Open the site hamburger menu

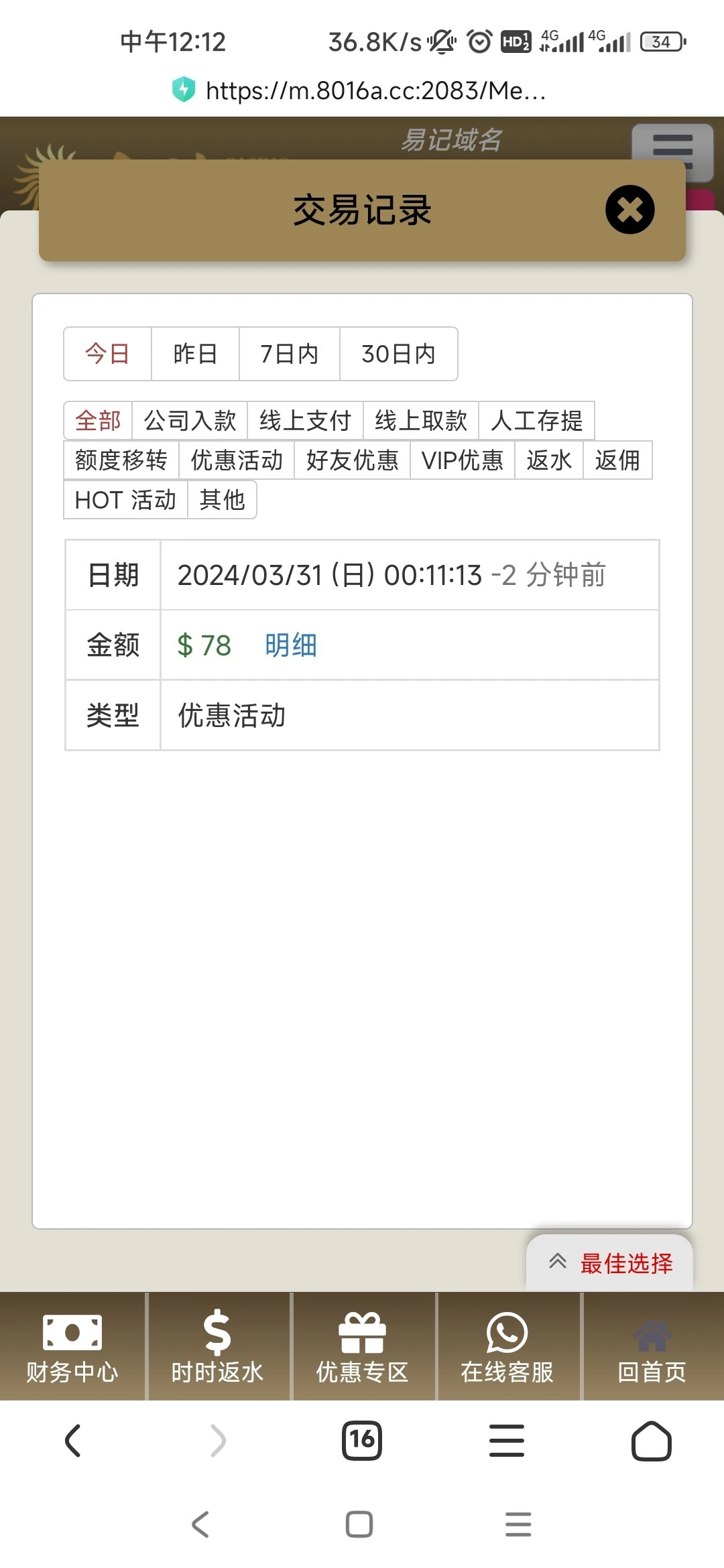tap(672, 151)
